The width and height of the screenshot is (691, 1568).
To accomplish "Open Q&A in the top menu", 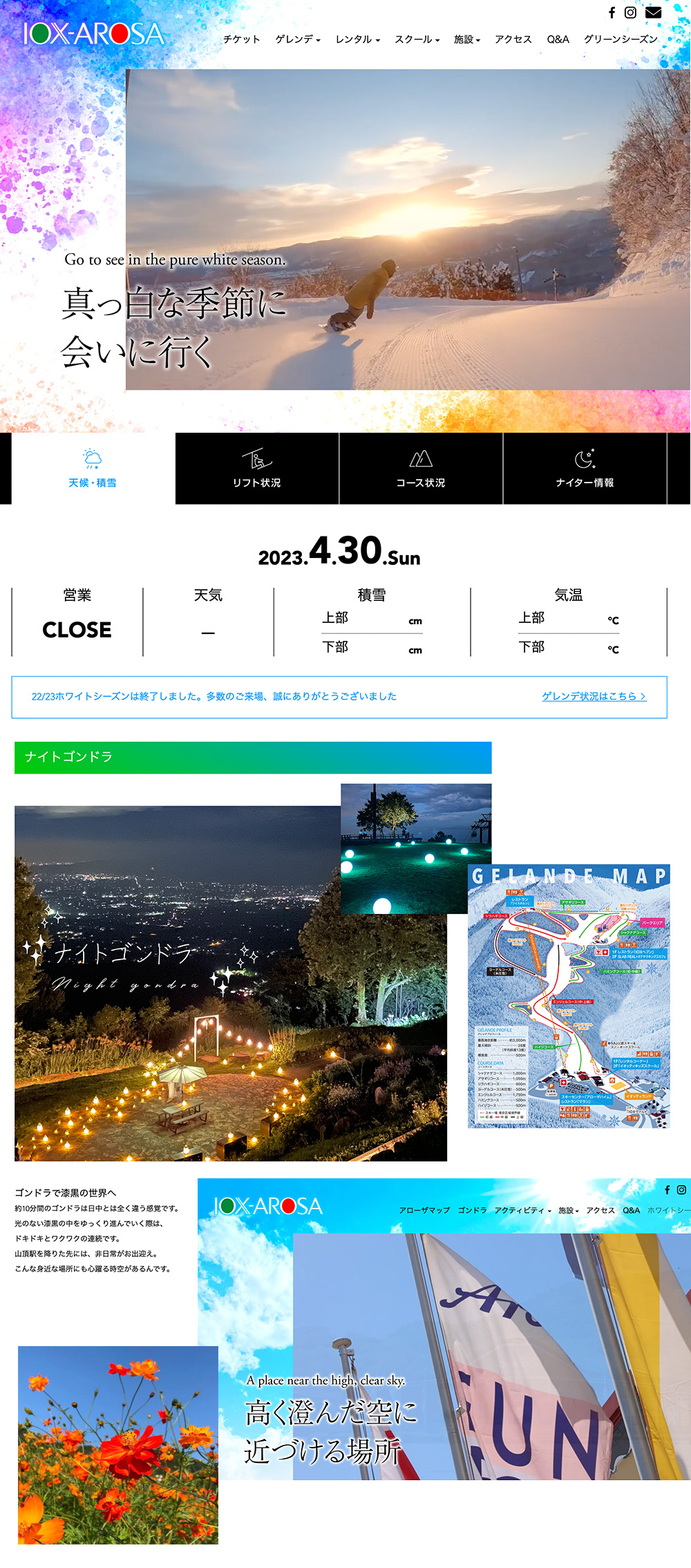I will point(558,39).
